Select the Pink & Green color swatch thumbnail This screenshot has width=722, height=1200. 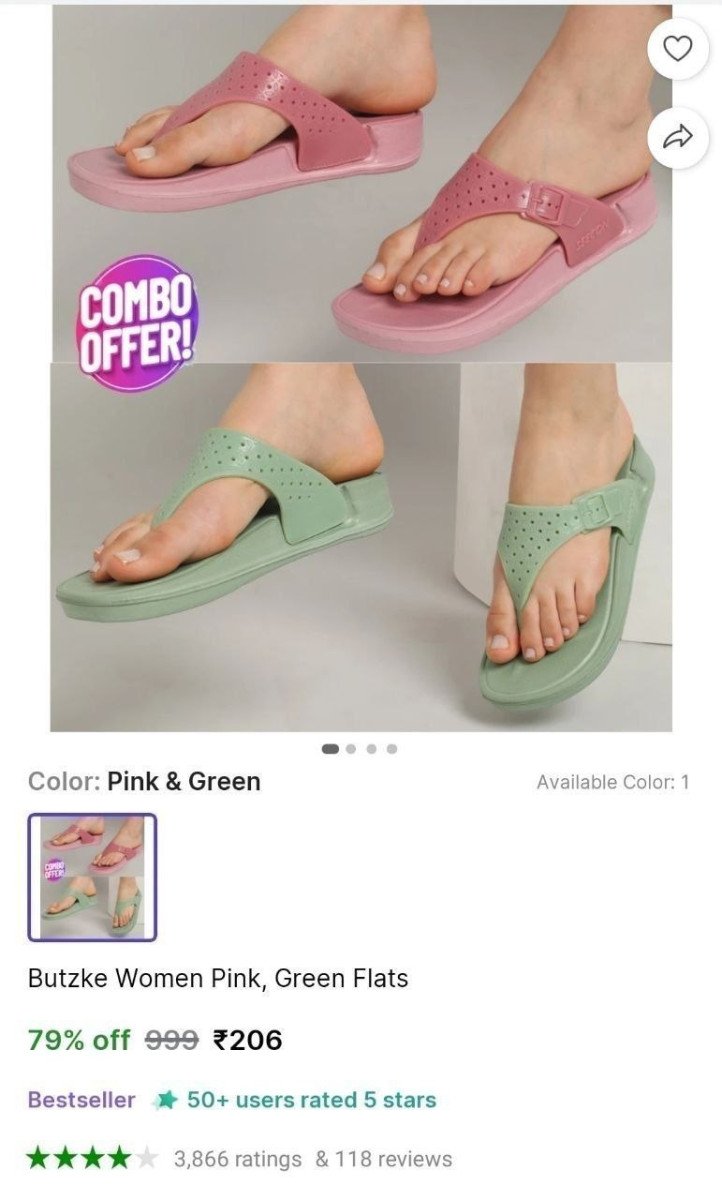[x=94, y=876]
